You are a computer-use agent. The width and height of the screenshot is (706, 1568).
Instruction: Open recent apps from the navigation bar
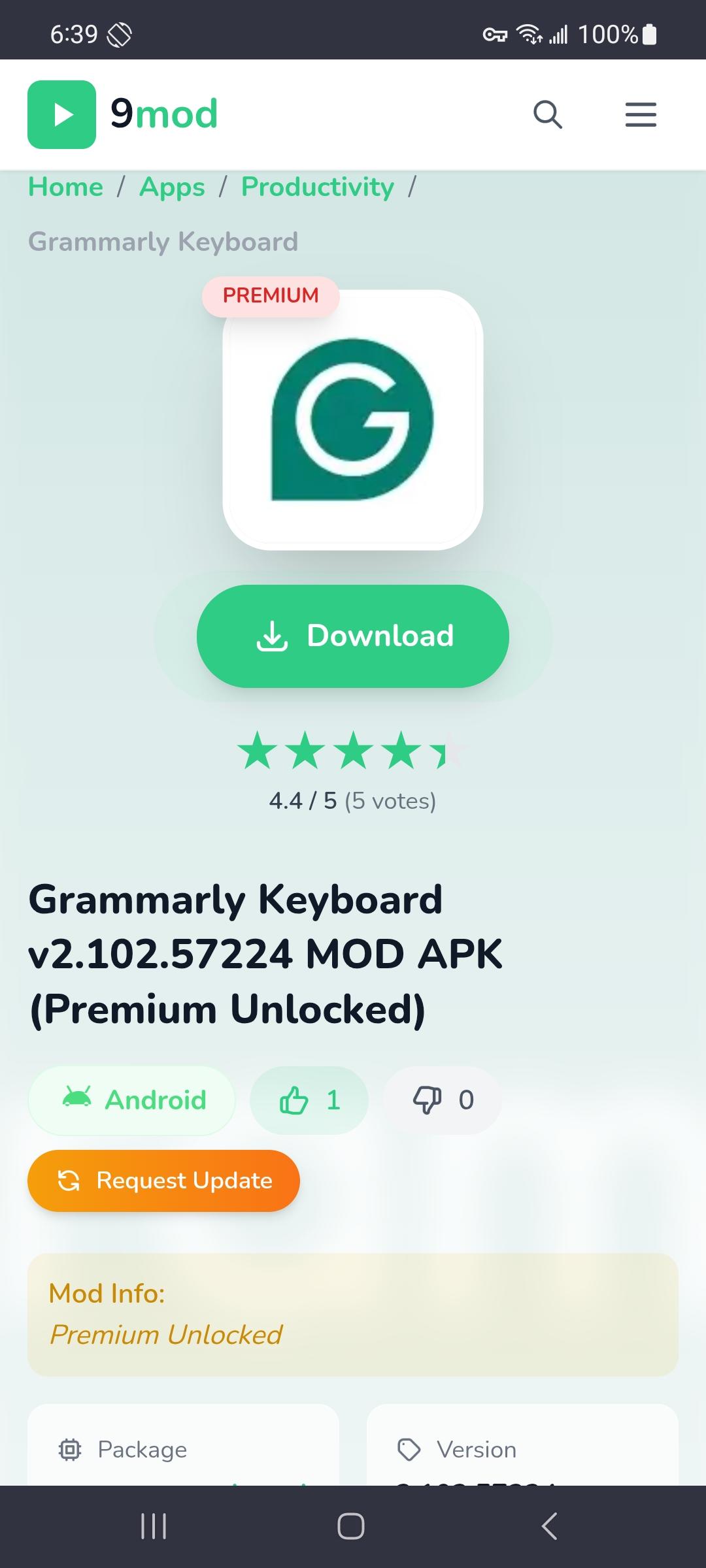[x=154, y=1526]
